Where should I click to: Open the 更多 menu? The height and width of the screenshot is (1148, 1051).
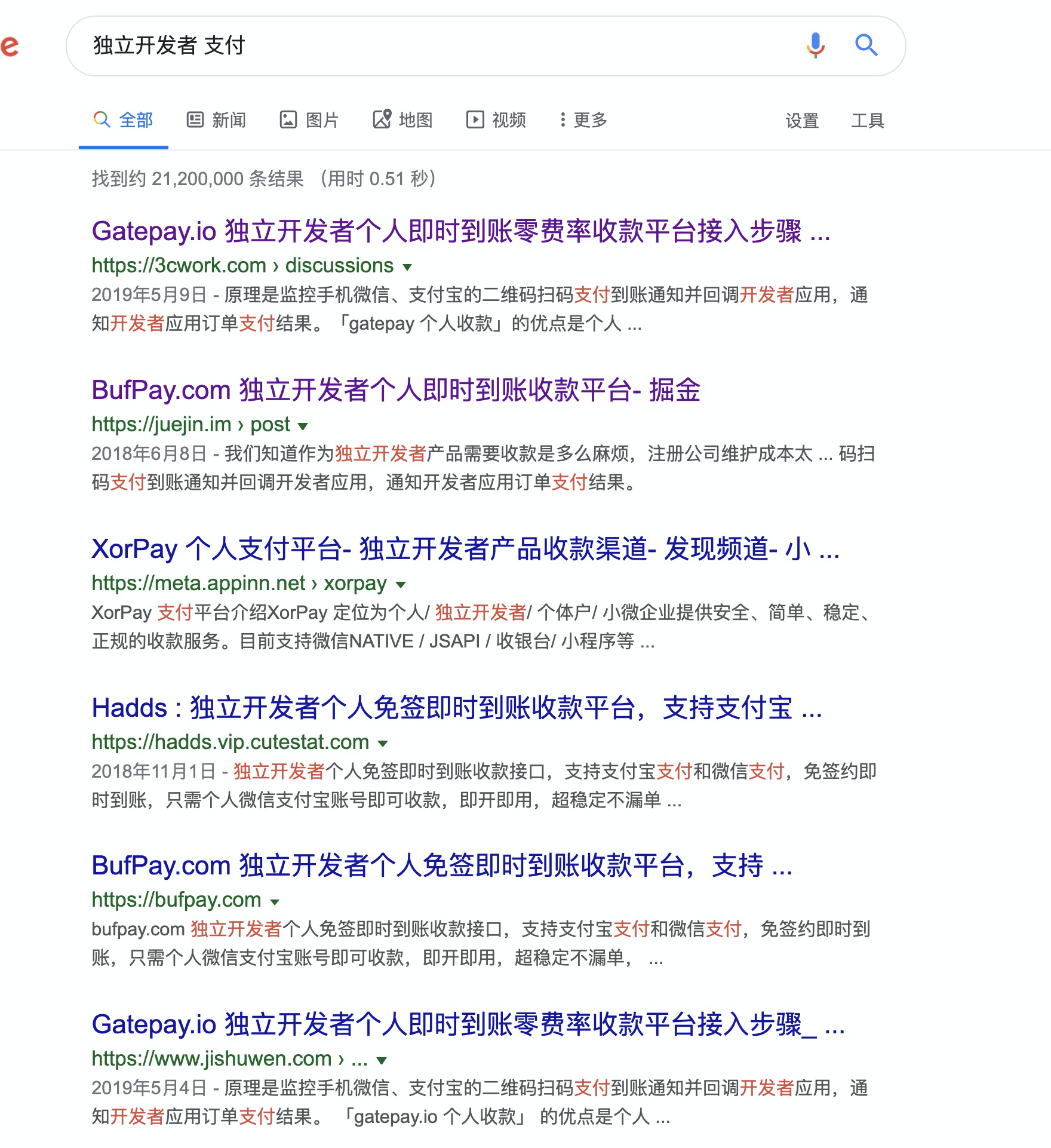[x=583, y=120]
